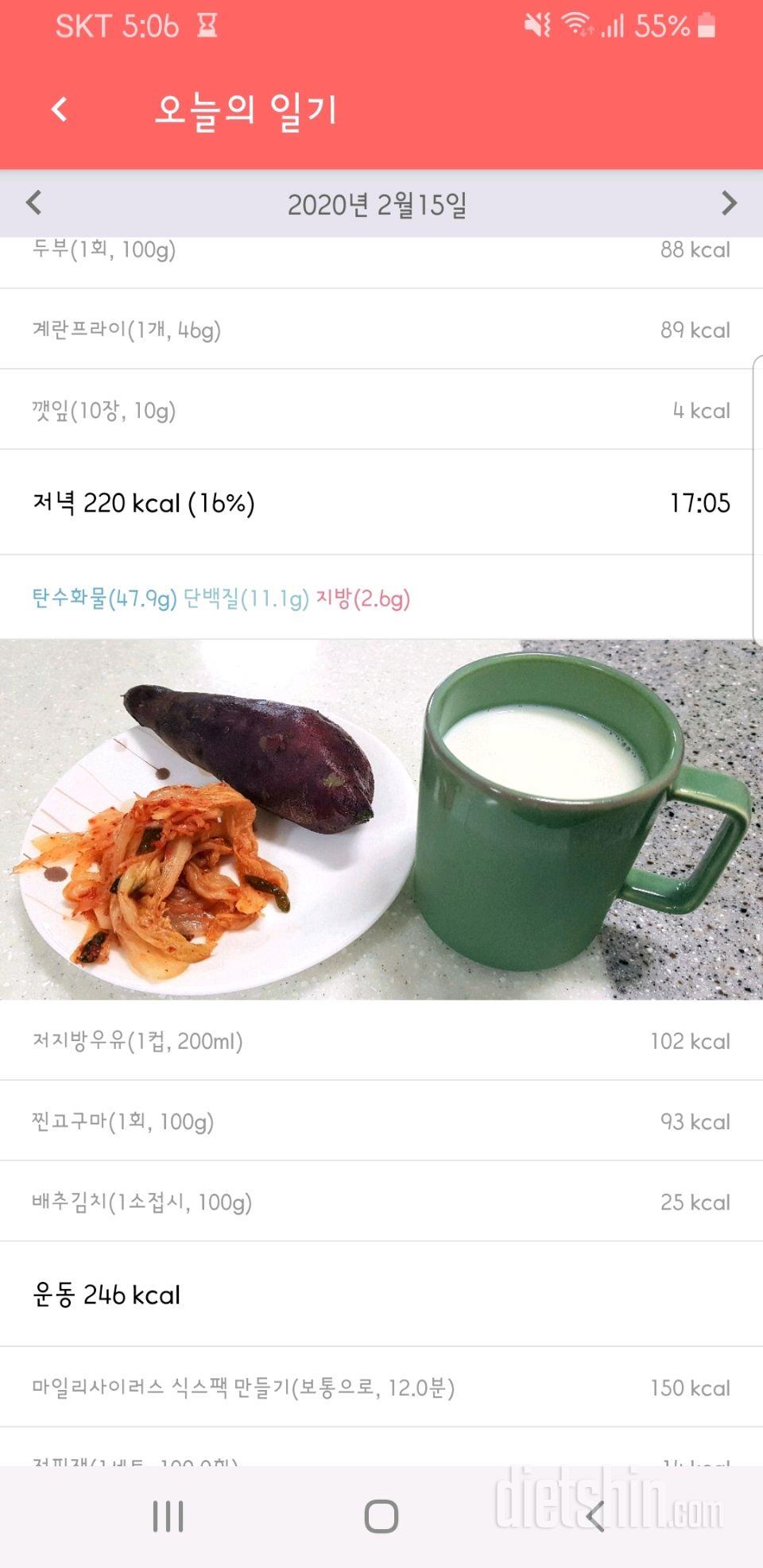The width and height of the screenshot is (763, 1568).
Task: Open the 깻잎 food entry
Action: (380, 410)
